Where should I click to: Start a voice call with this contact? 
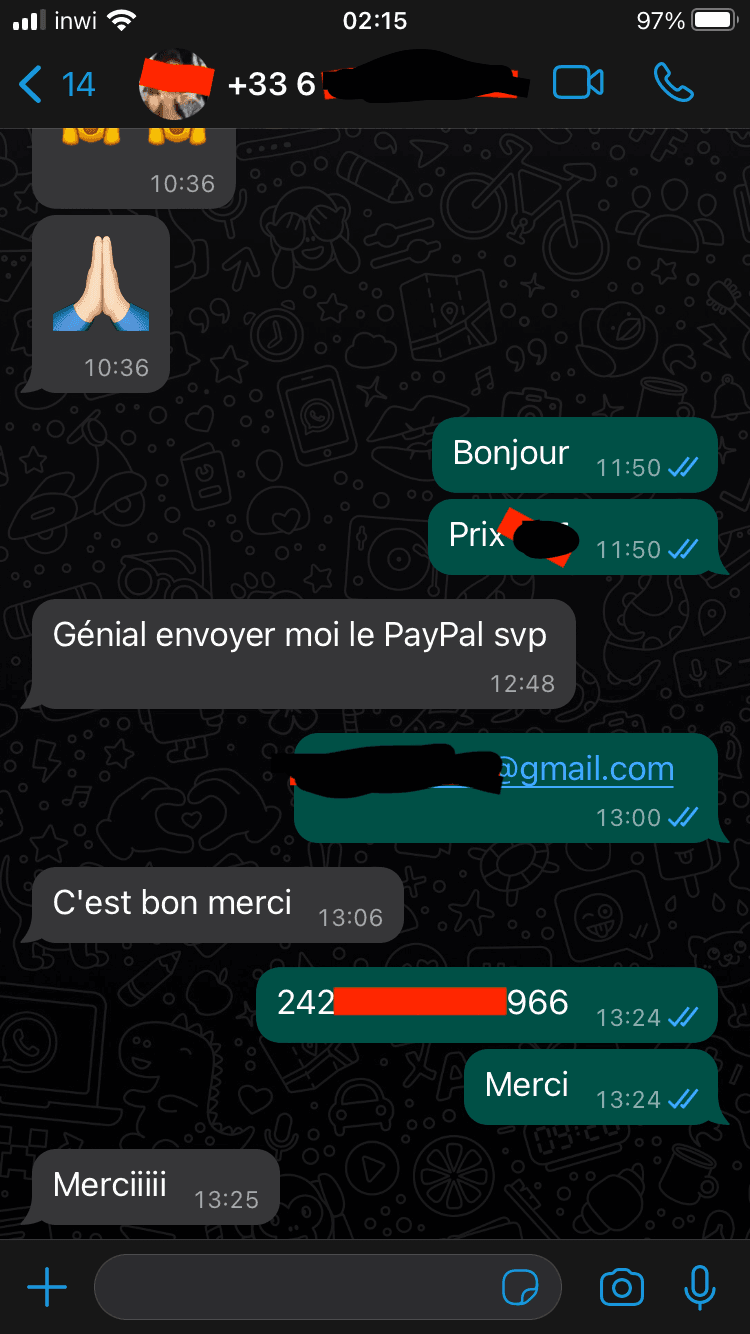674,84
